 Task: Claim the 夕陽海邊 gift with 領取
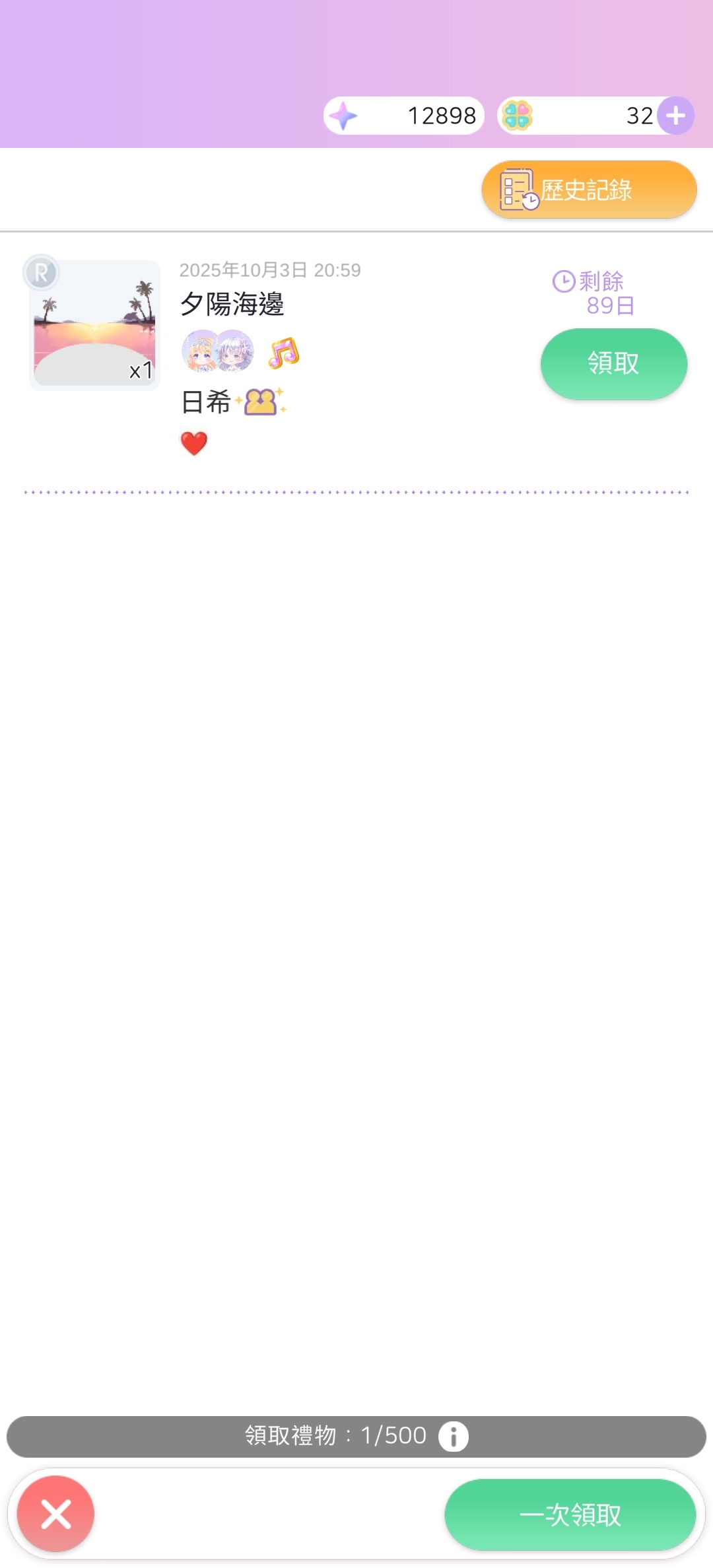613,364
